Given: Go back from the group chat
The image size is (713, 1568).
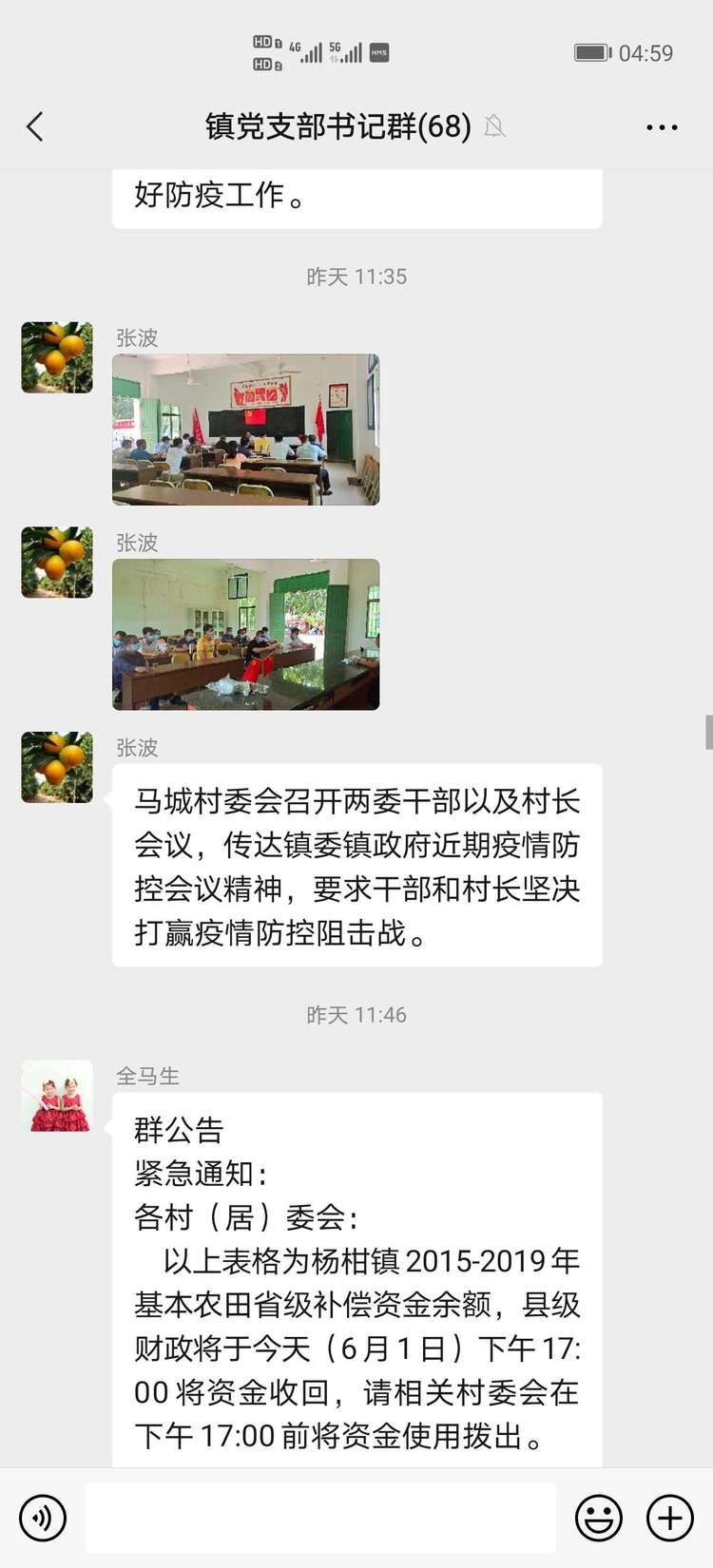Looking at the screenshot, I should [35, 126].
